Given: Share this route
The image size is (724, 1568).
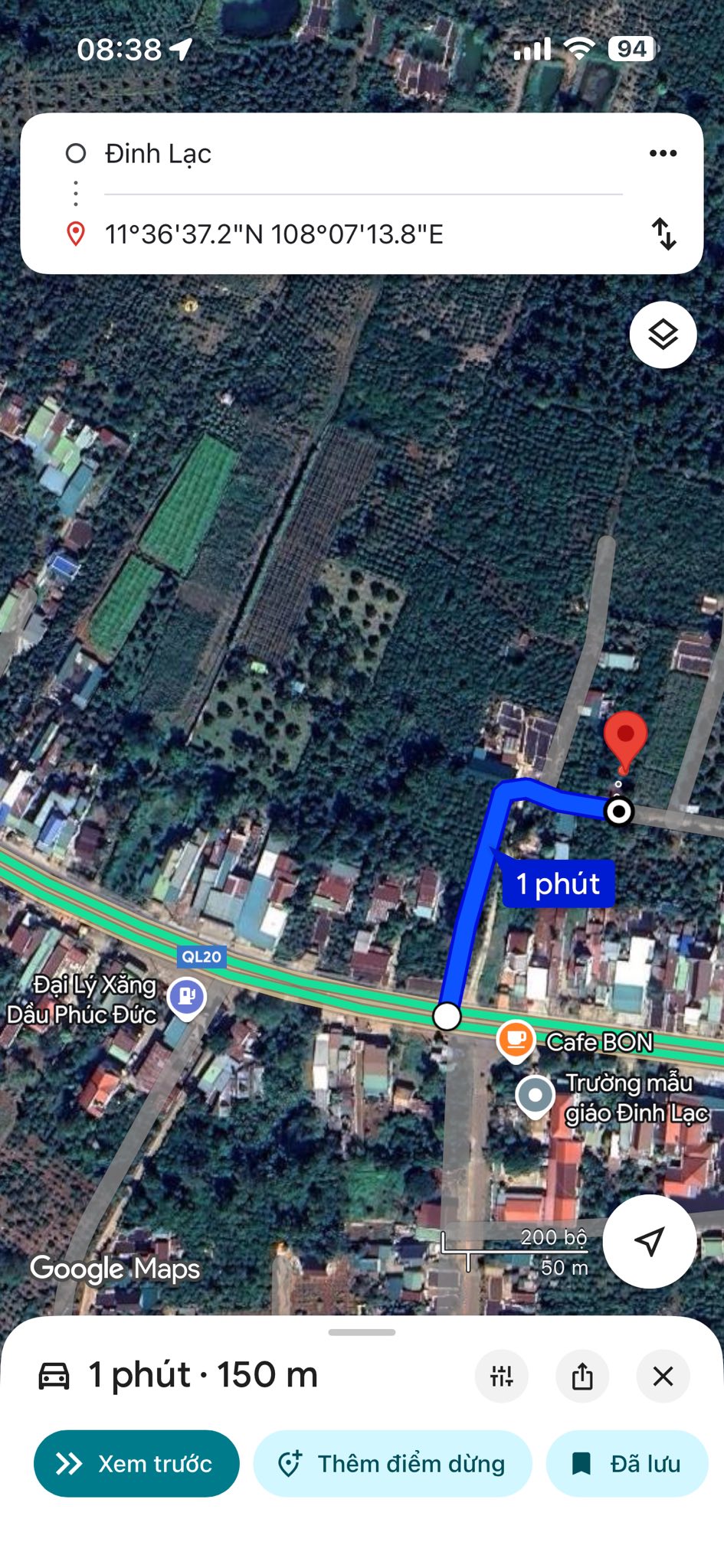Looking at the screenshot, I should tap(582, 1377).
